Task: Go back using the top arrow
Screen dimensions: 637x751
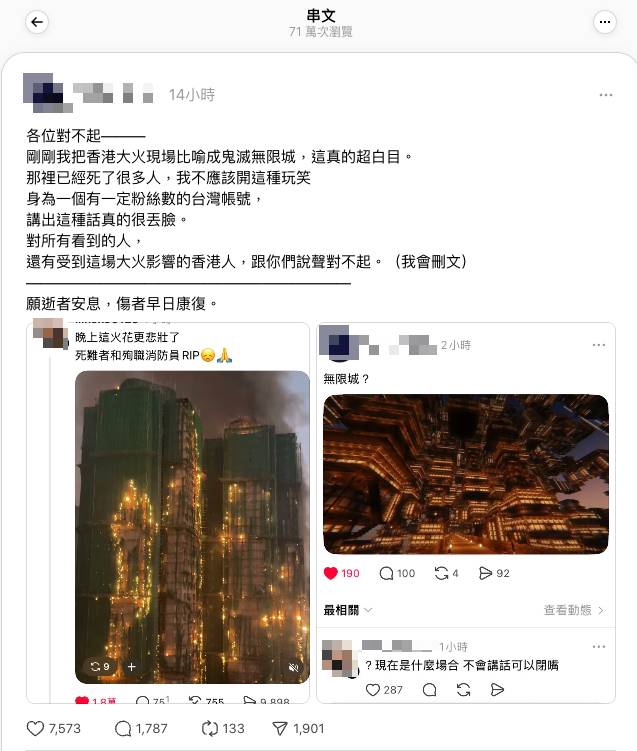Action: click(x=37, y=22)
